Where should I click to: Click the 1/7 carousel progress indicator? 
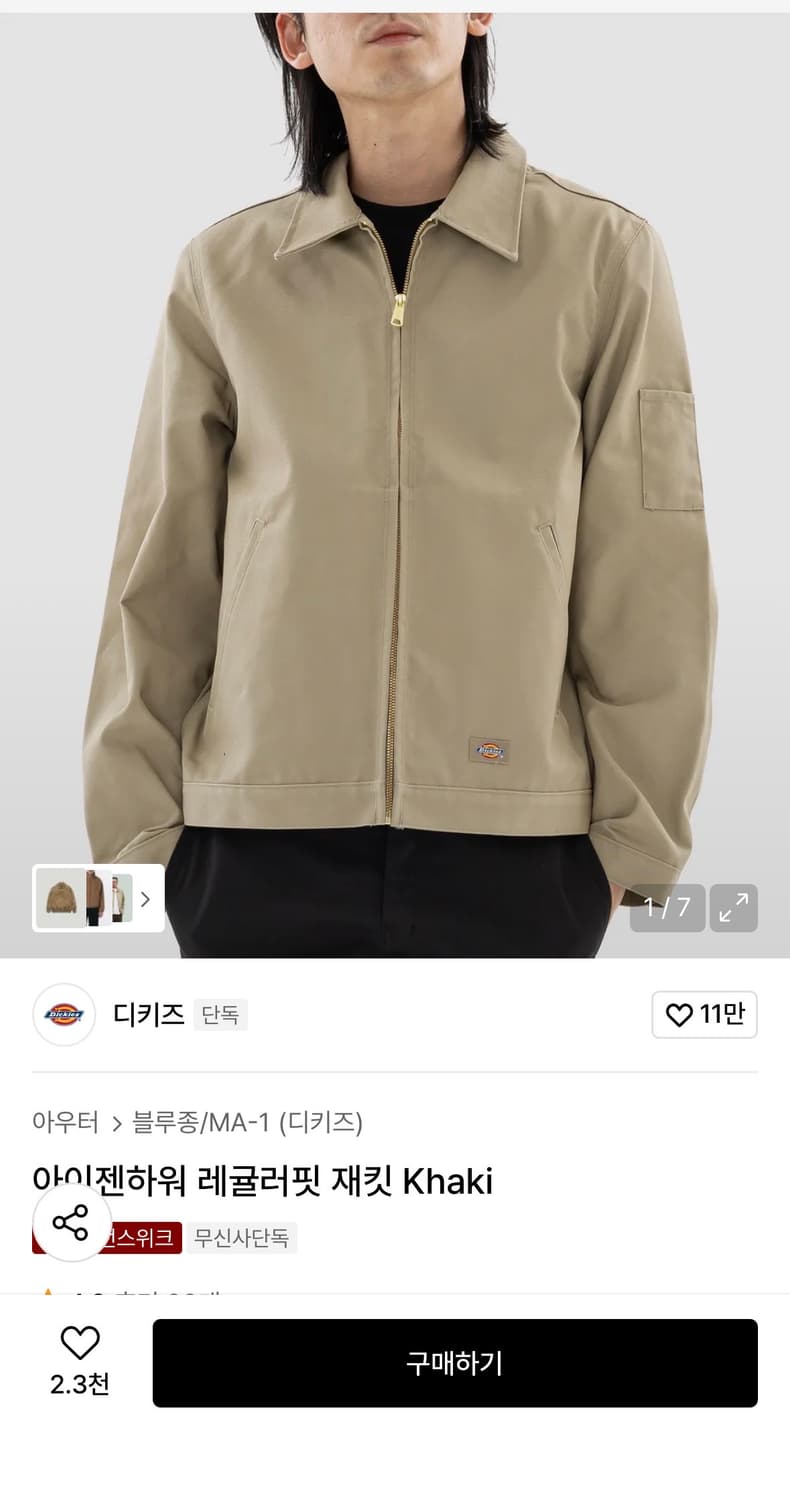coord(667,908)
